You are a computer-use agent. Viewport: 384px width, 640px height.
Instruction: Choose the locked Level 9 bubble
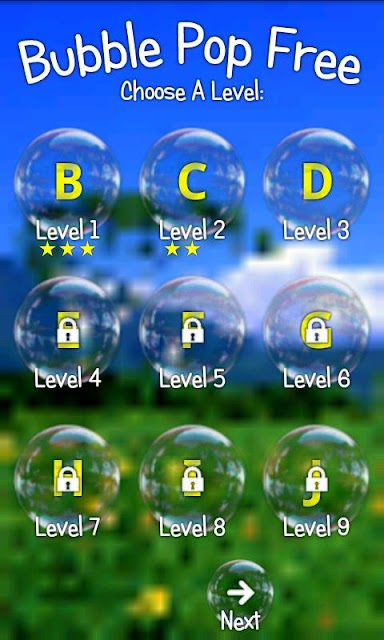[x=316, y=478]
